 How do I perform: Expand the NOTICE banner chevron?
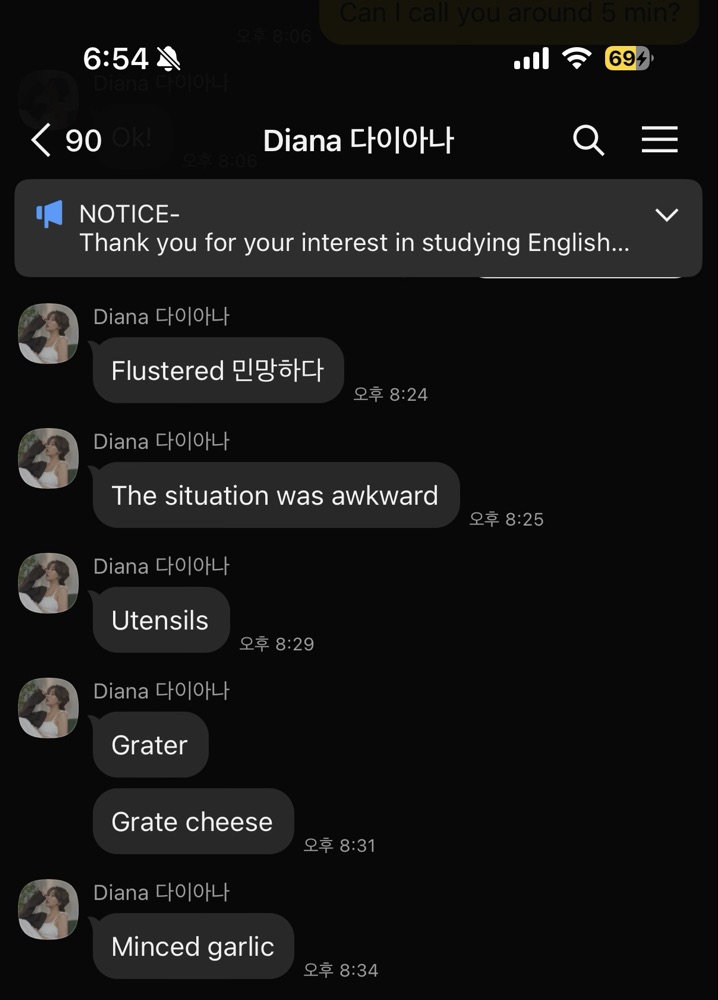point(666,215)
